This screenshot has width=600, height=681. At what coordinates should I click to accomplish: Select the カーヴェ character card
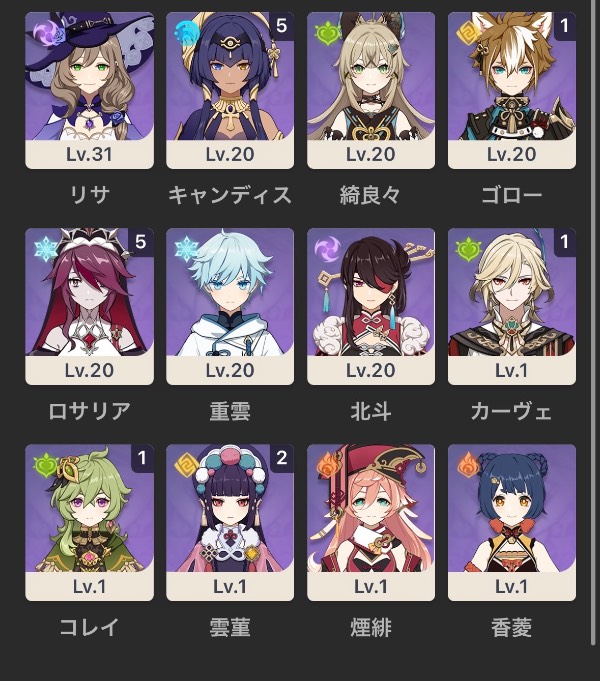(x=512, y=306)
